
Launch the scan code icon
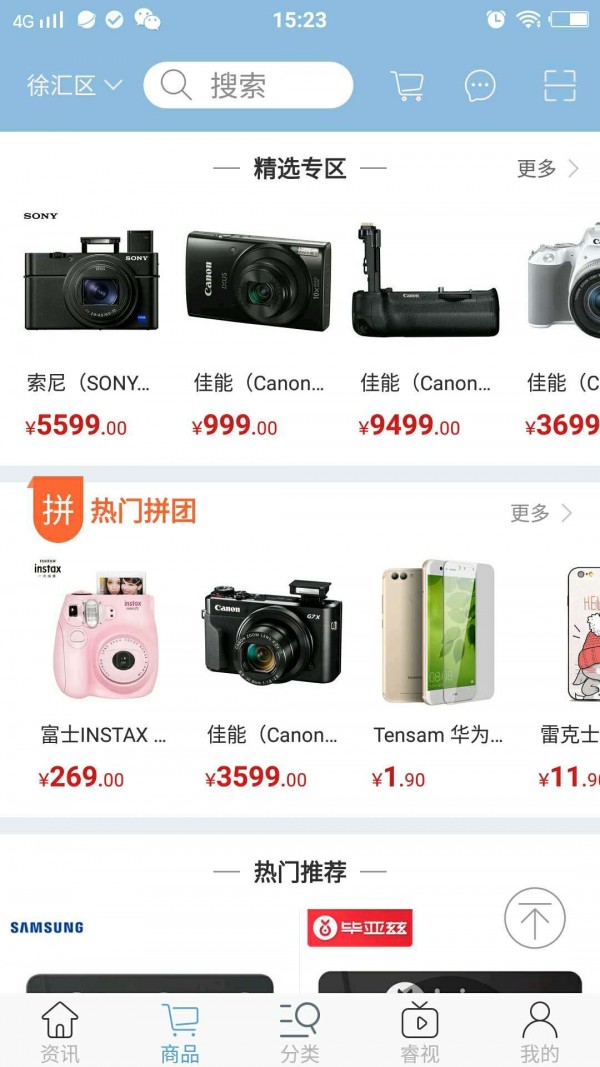(560, 86)
